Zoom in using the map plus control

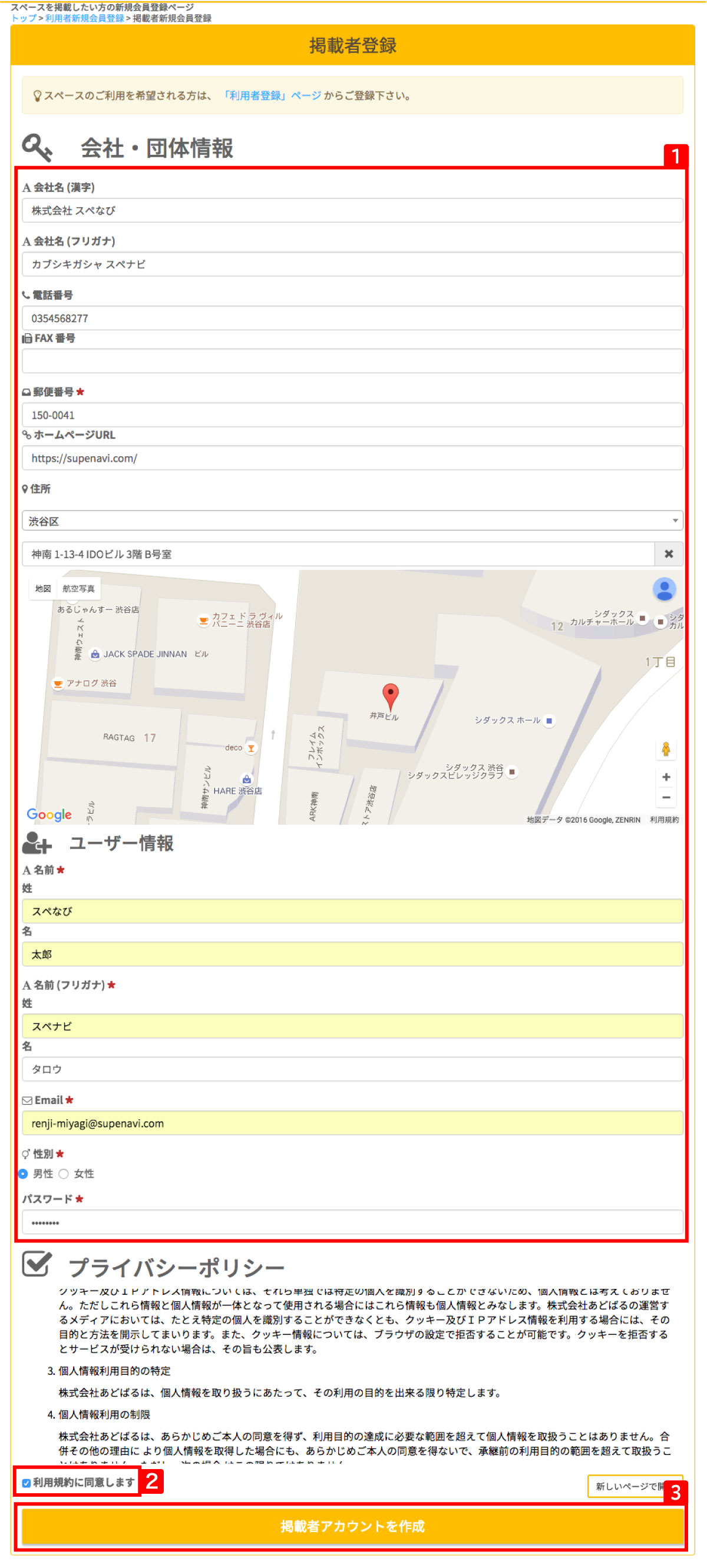pyautogui.click(x=666, y=777)
